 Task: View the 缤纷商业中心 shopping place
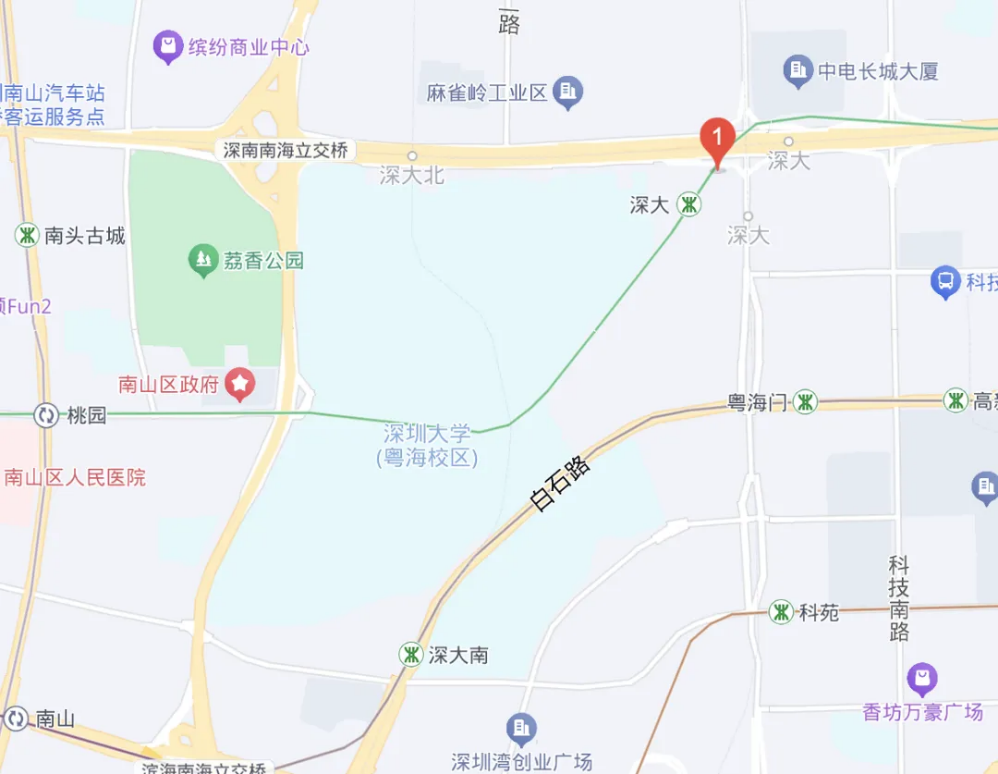pos(168,46)
